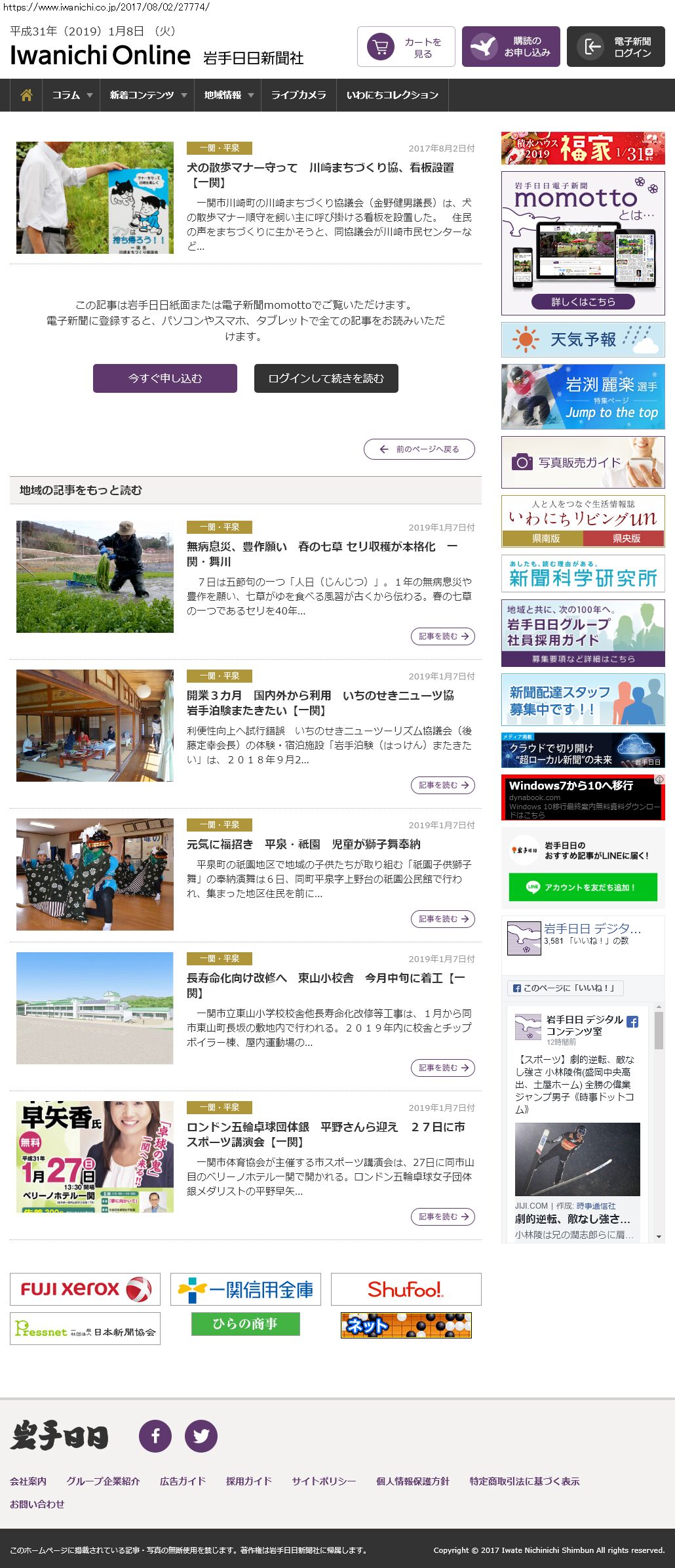
Task: Expand the 新着コンテンツ menu
Action: (x=147, y=95)
